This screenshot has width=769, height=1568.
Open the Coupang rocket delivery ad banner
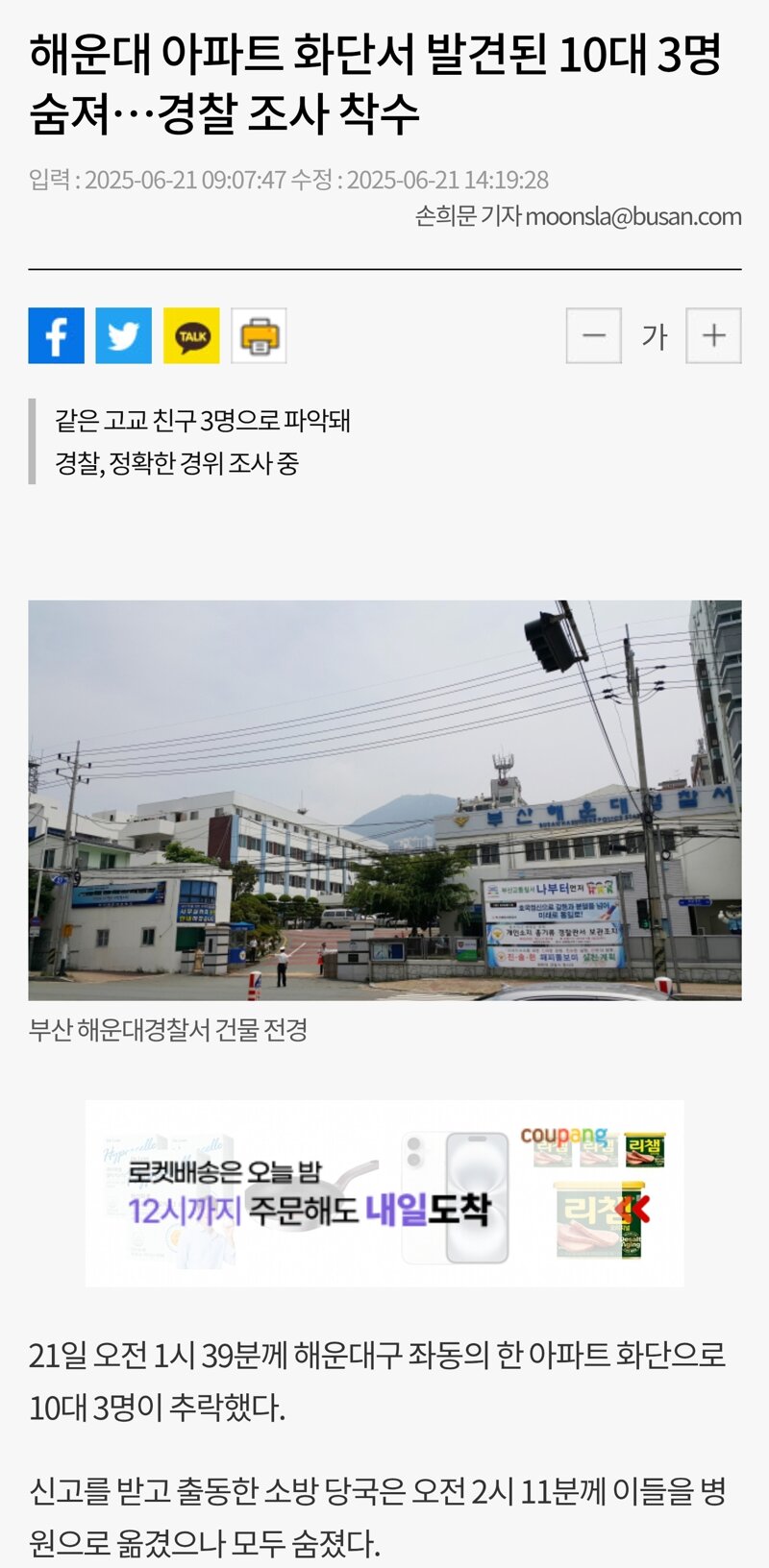pyautogui.click(x=384, y=1193)
